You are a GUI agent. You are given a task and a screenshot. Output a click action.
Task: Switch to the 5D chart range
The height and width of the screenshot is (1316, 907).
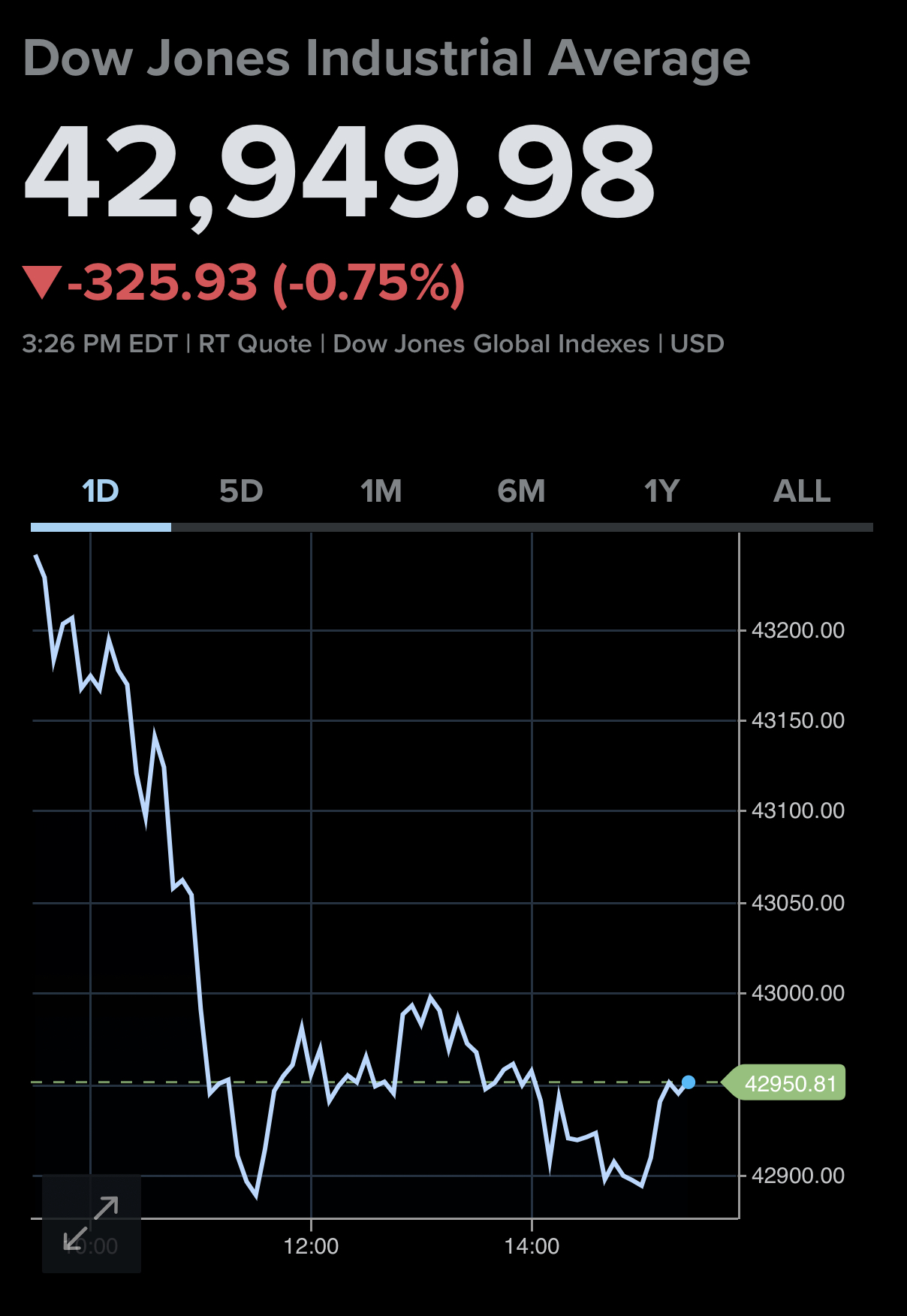coord(241,492)
